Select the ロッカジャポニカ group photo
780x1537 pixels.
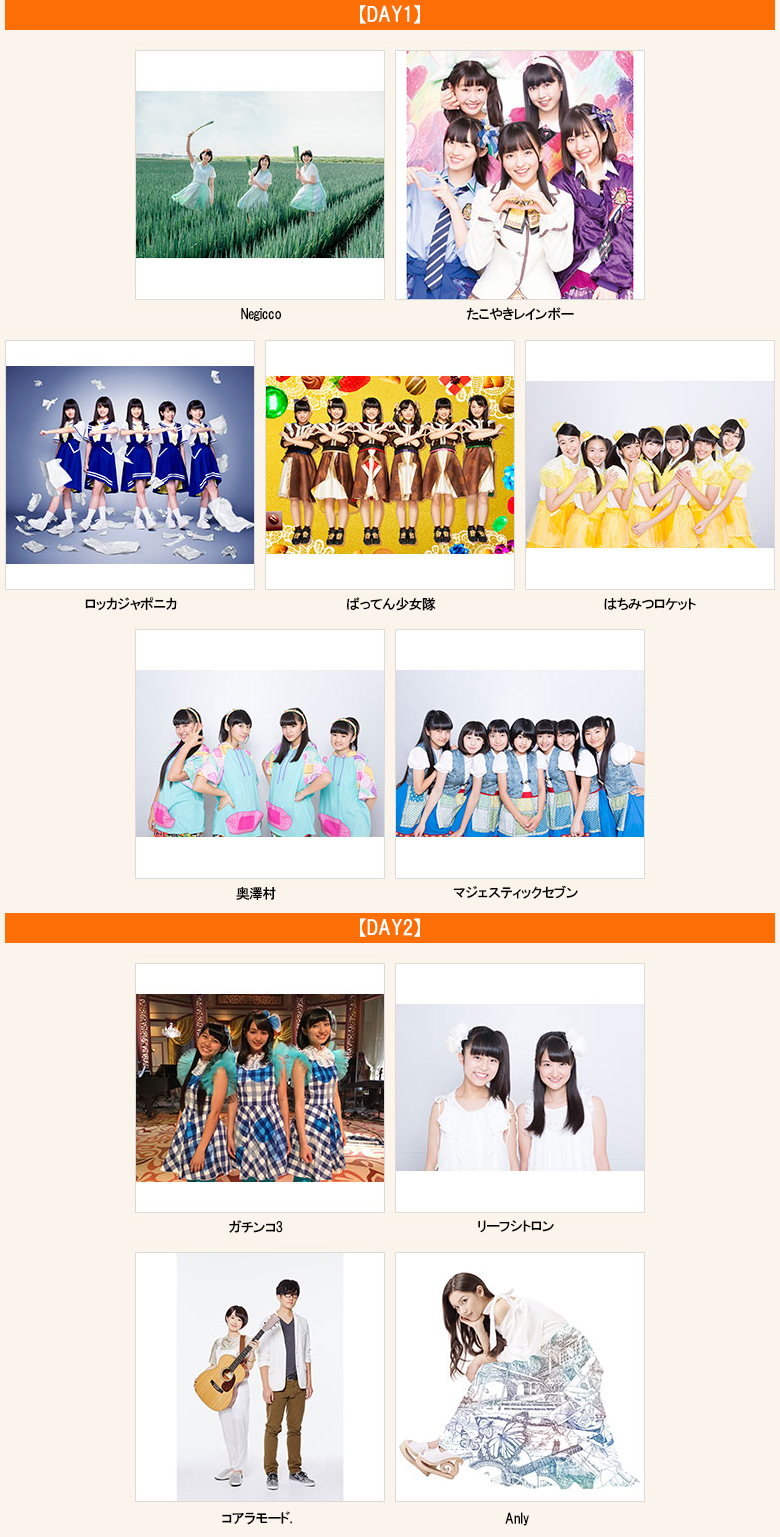(130, 465)
